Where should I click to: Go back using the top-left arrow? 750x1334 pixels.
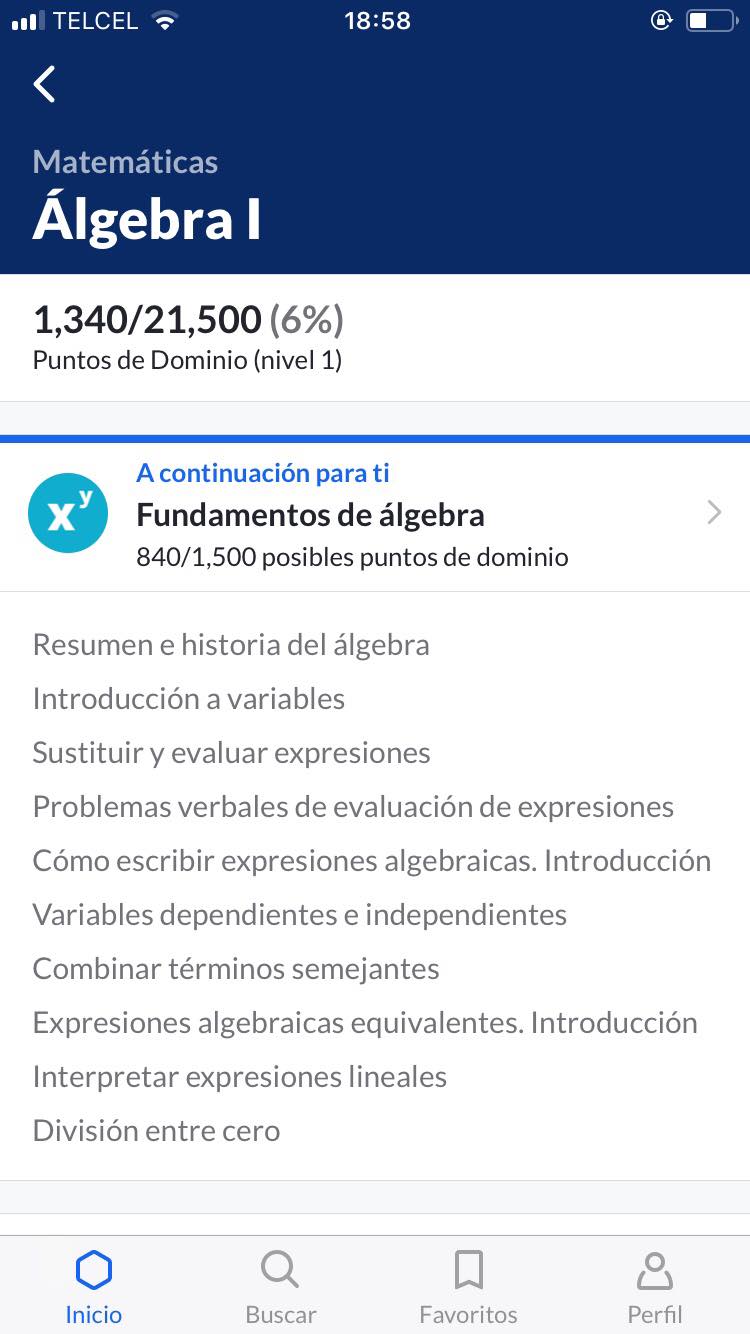45,84
